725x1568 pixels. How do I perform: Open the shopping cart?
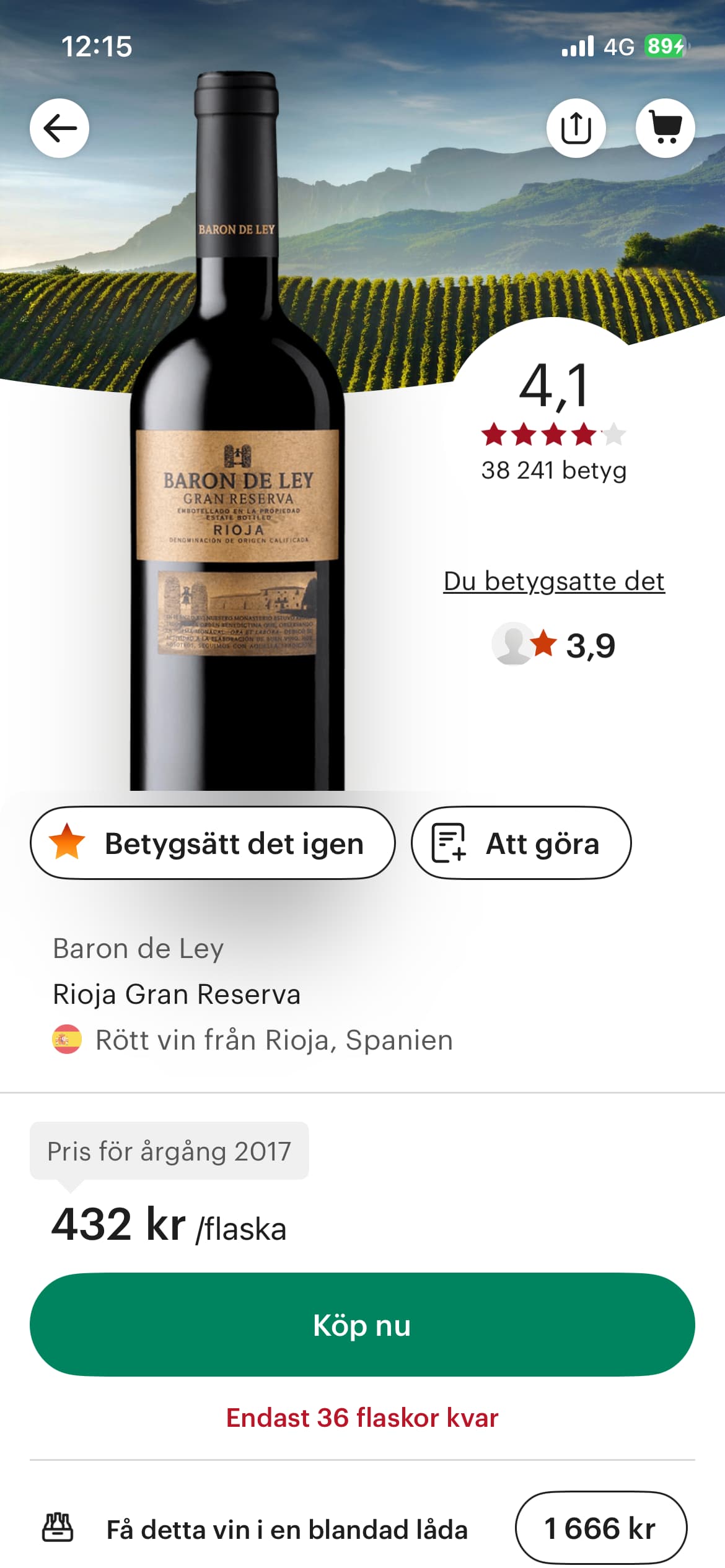(665, 128)
